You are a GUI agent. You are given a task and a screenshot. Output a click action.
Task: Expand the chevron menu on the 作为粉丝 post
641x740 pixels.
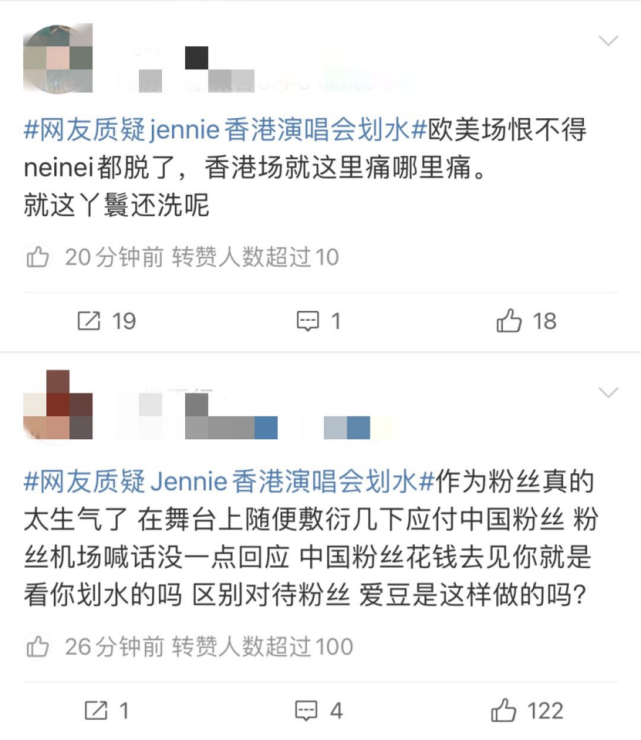click(x=607, y=391)
